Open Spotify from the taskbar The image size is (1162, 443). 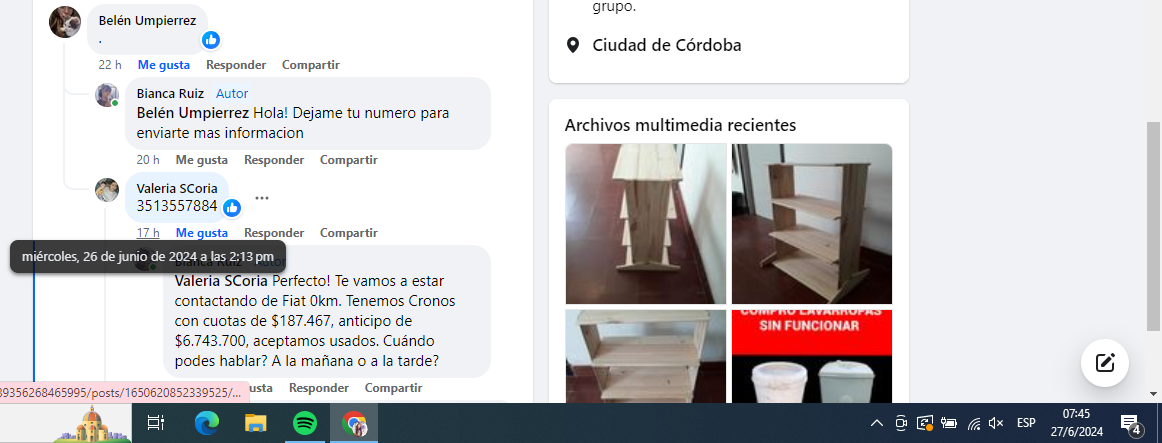[305, 423]
